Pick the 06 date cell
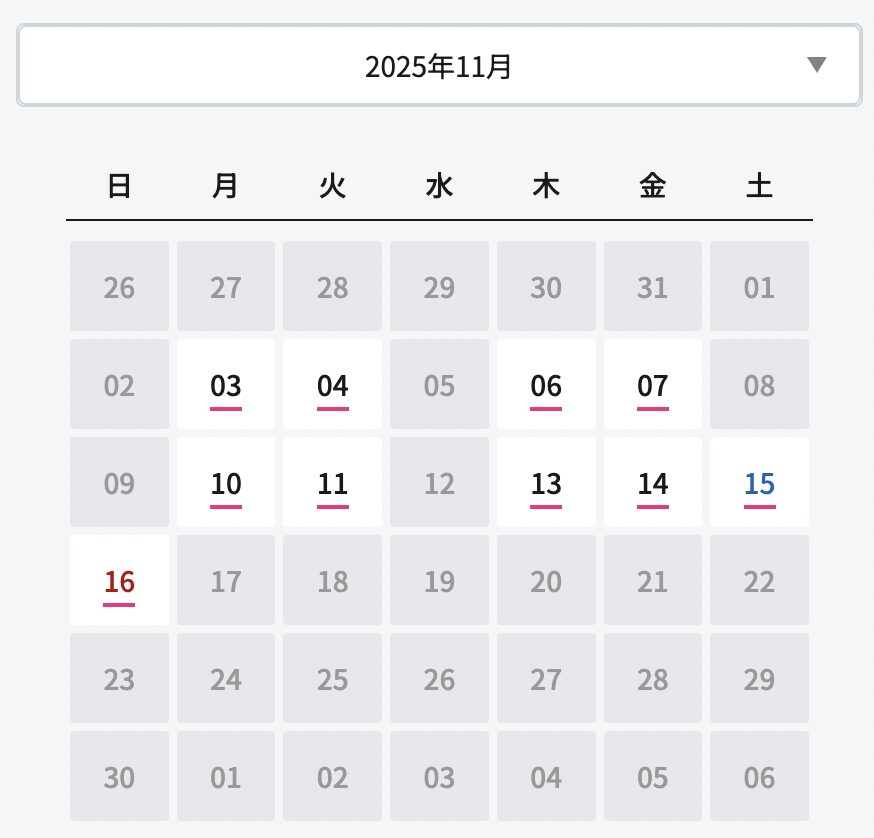Image resolution: width=874 pixels, height=838 pixels. (x=546, y=385)
